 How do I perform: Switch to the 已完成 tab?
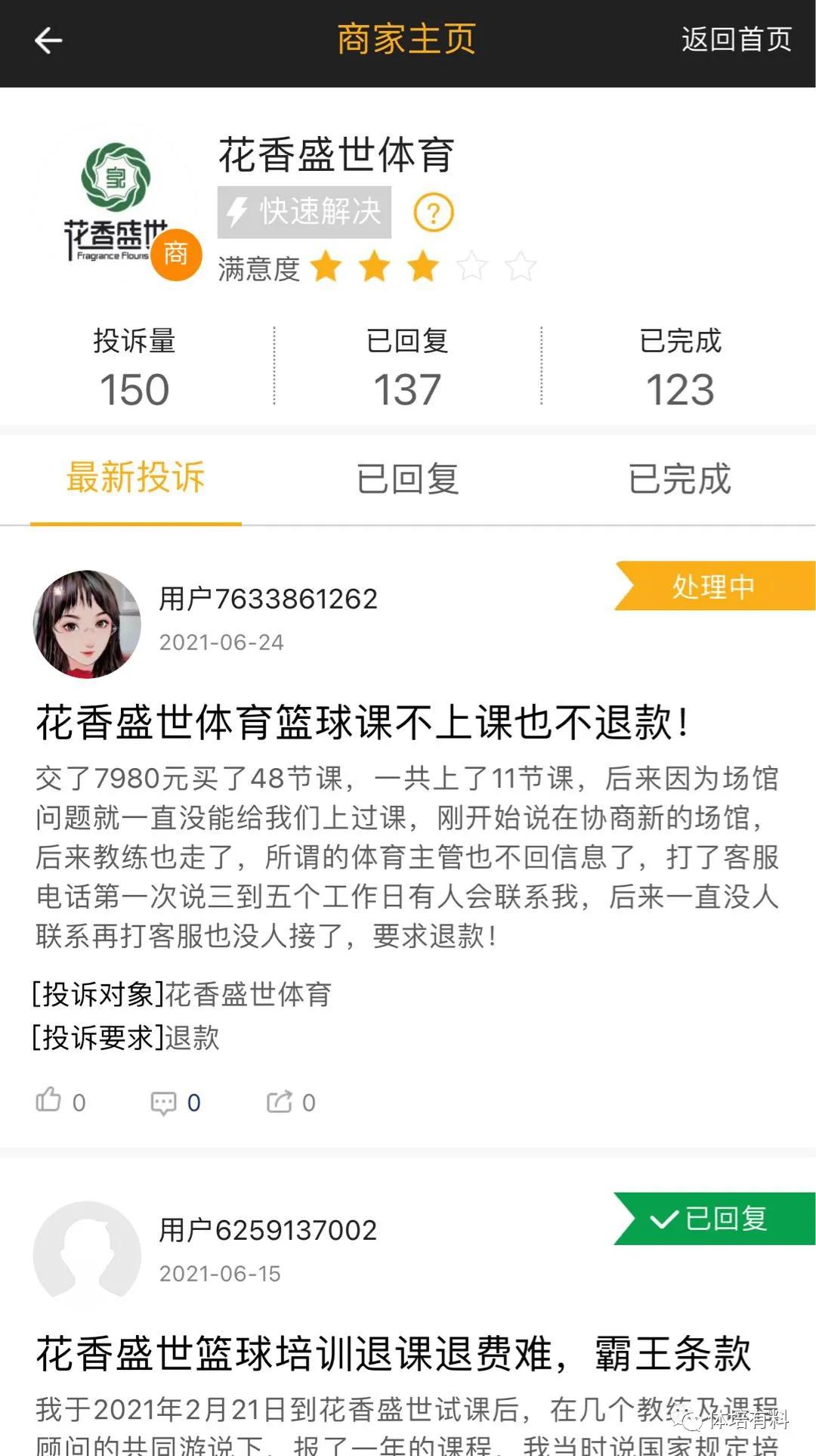tap(678, 479)
